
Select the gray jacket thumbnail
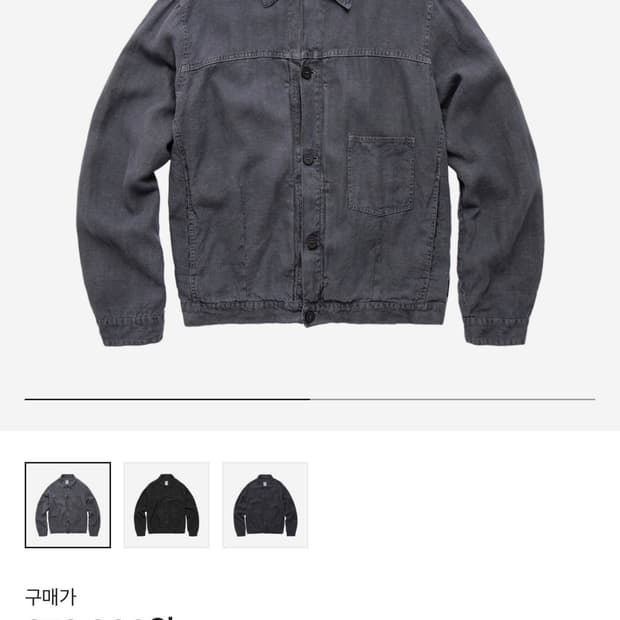coord(68,505)
